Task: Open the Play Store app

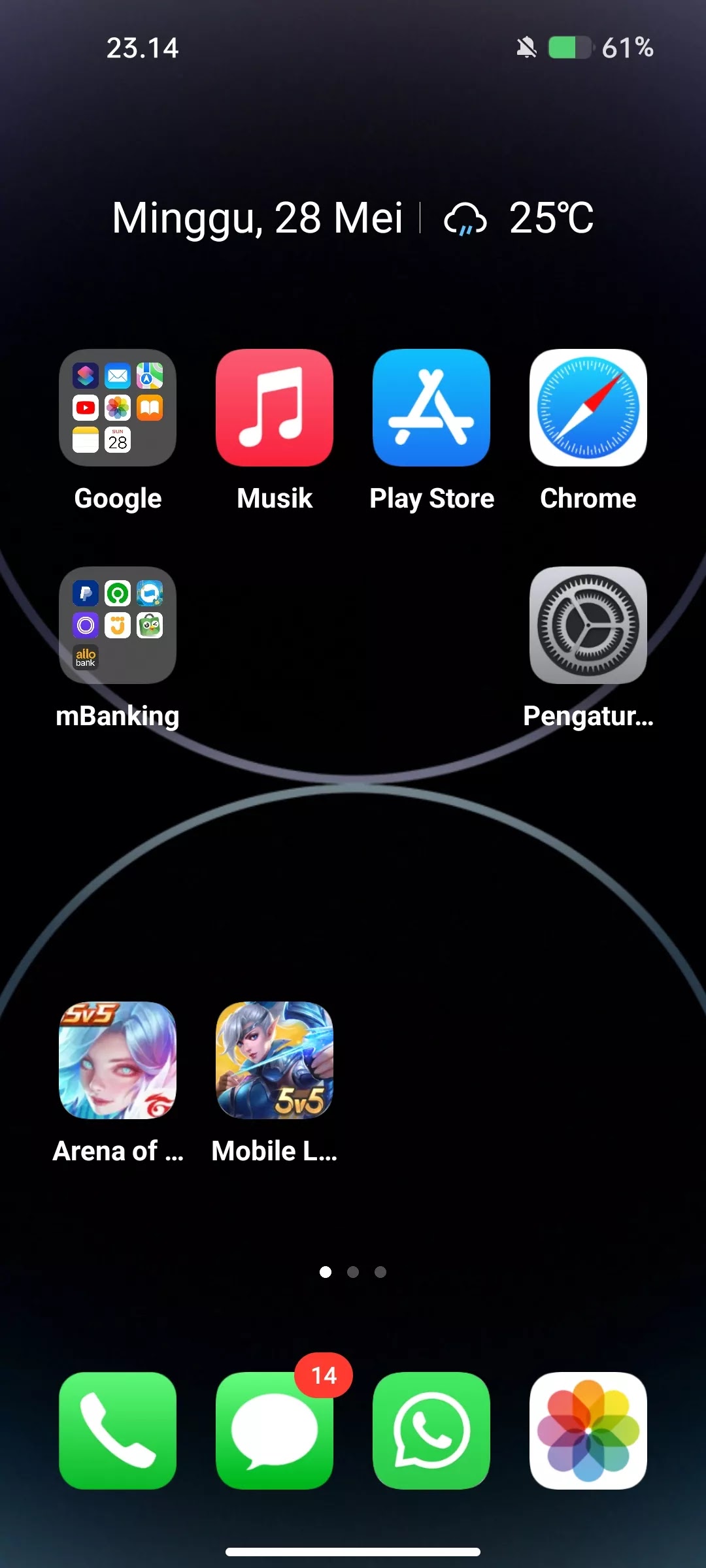Action: click(x=431, y=408)
